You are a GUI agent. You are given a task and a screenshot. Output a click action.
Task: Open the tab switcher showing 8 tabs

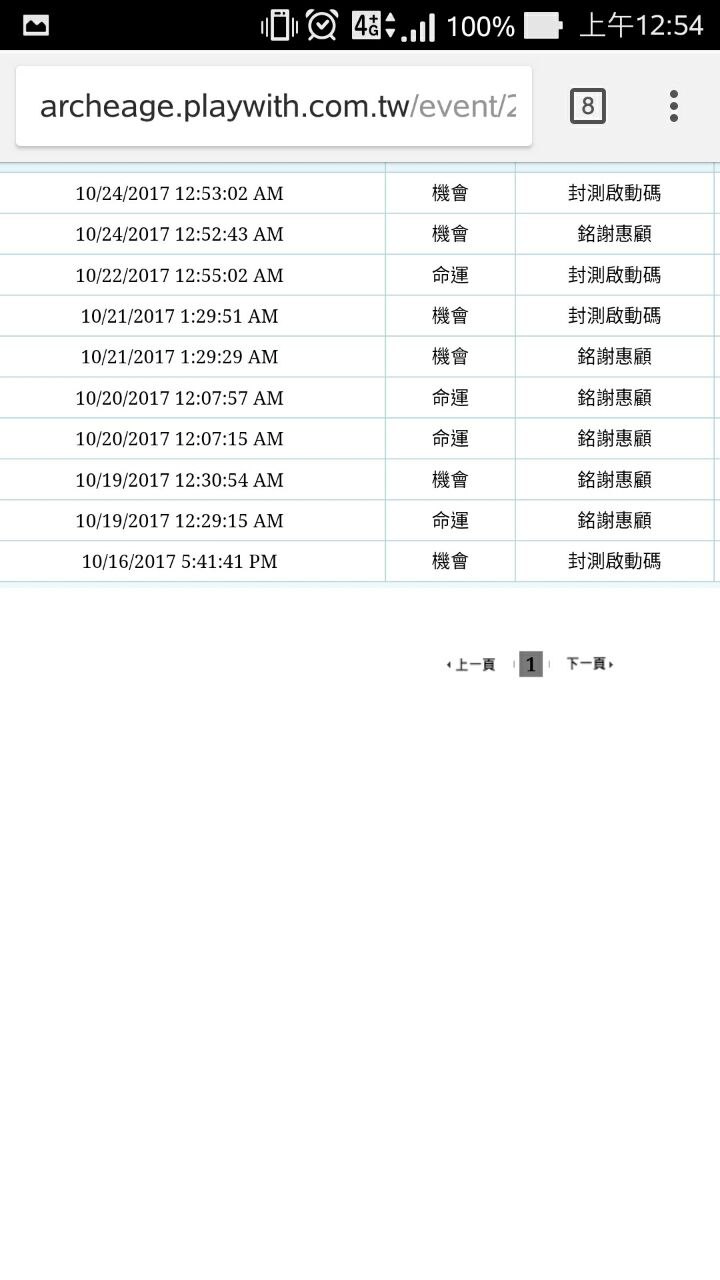click(588, 106)
